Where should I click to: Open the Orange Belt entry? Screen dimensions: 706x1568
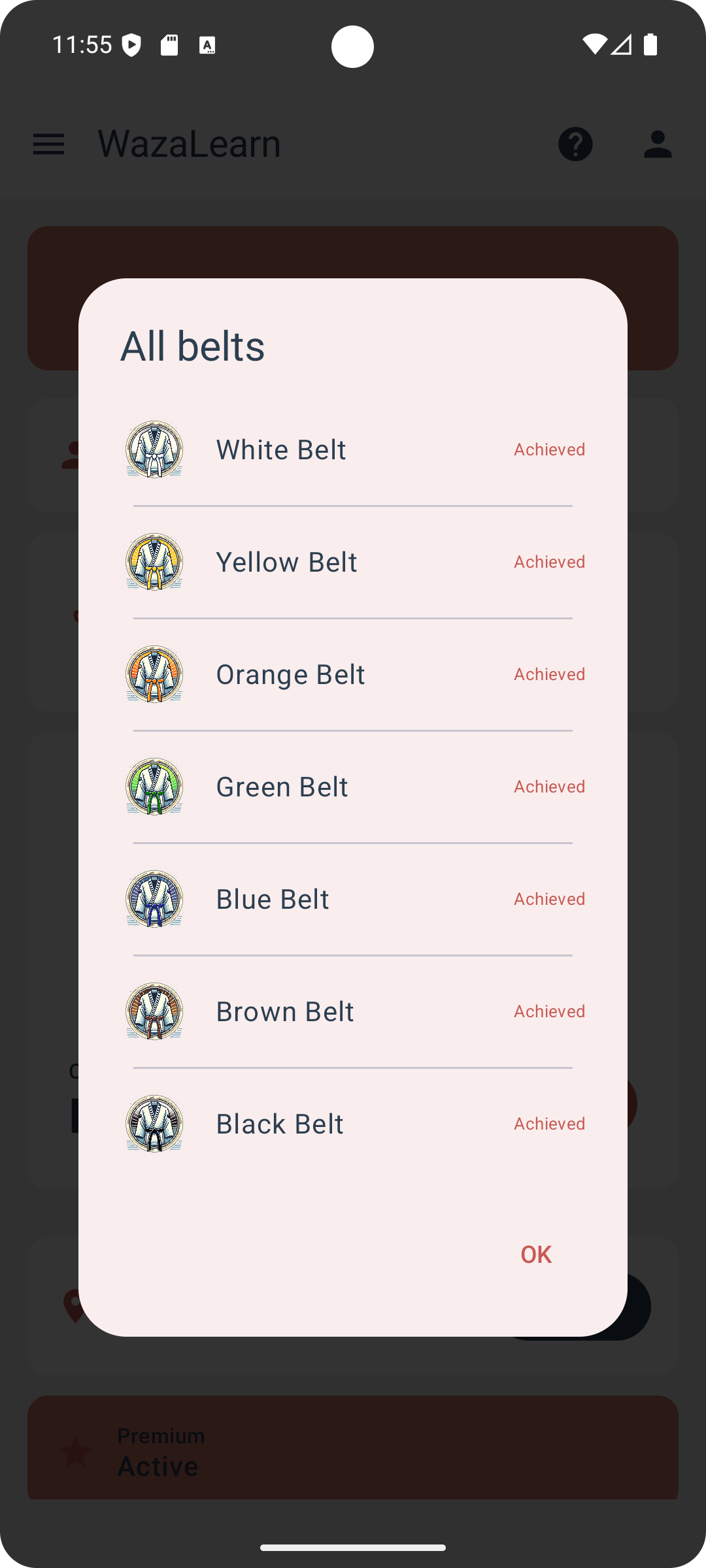(x=353, y=674)
